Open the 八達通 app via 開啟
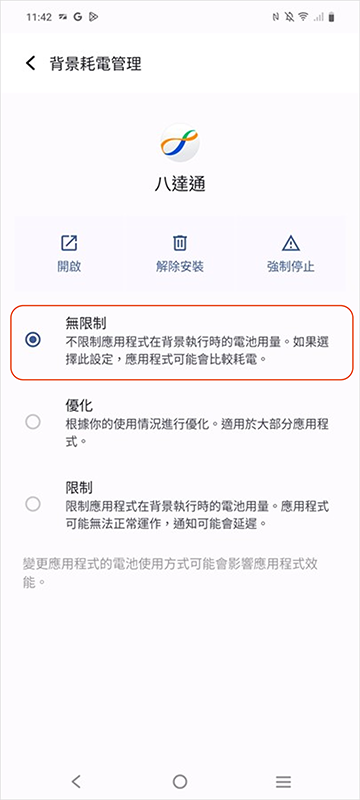 [69, 254]
